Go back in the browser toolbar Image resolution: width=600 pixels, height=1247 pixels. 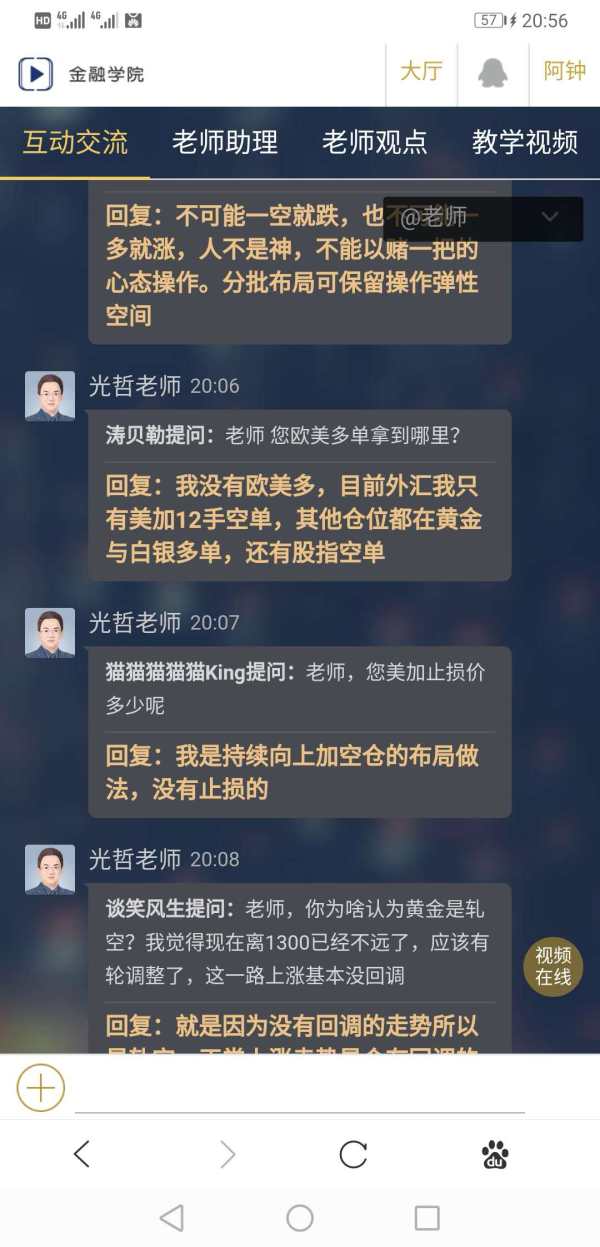(82, 1155)
